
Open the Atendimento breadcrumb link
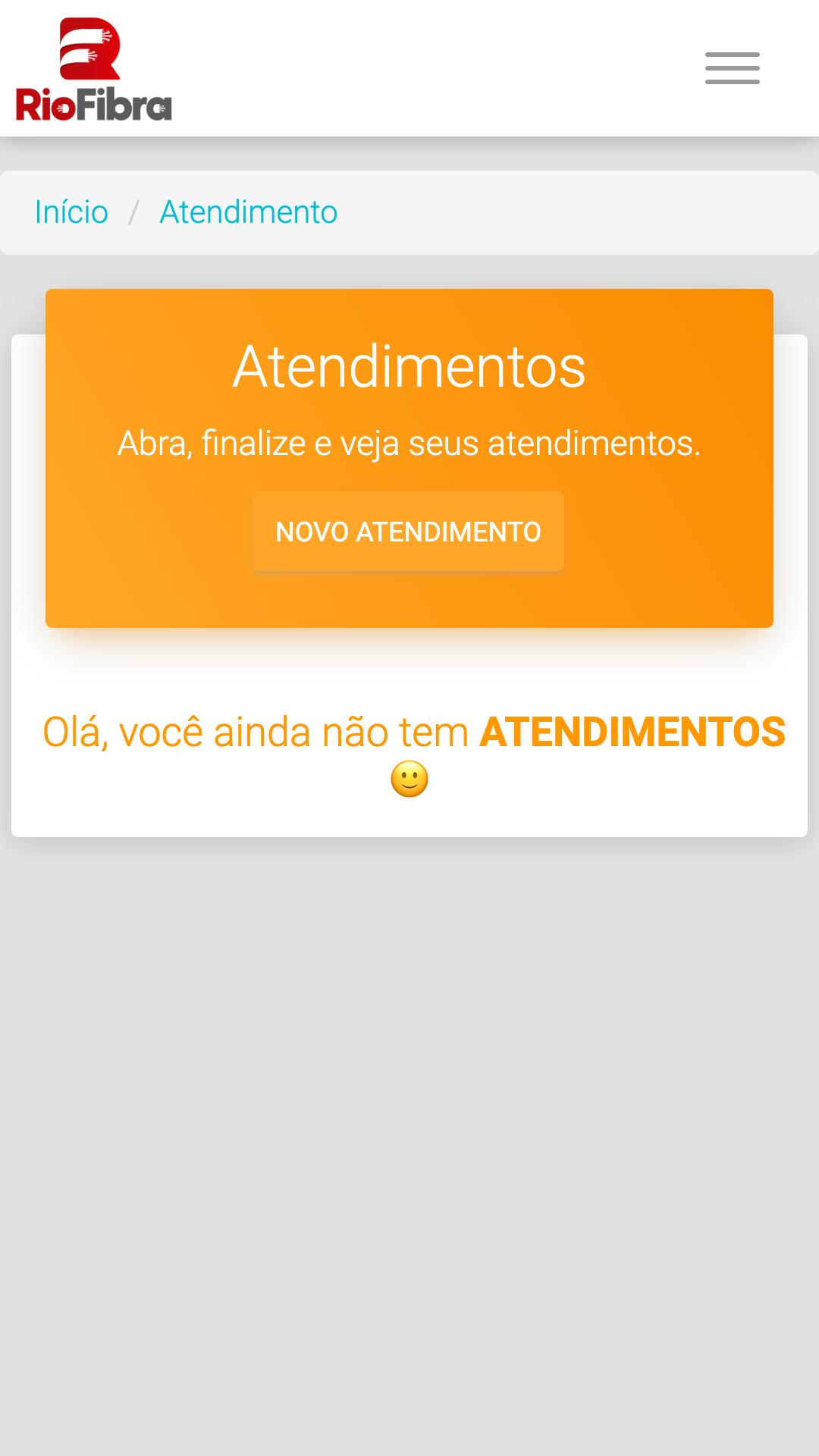click(249, 212)
